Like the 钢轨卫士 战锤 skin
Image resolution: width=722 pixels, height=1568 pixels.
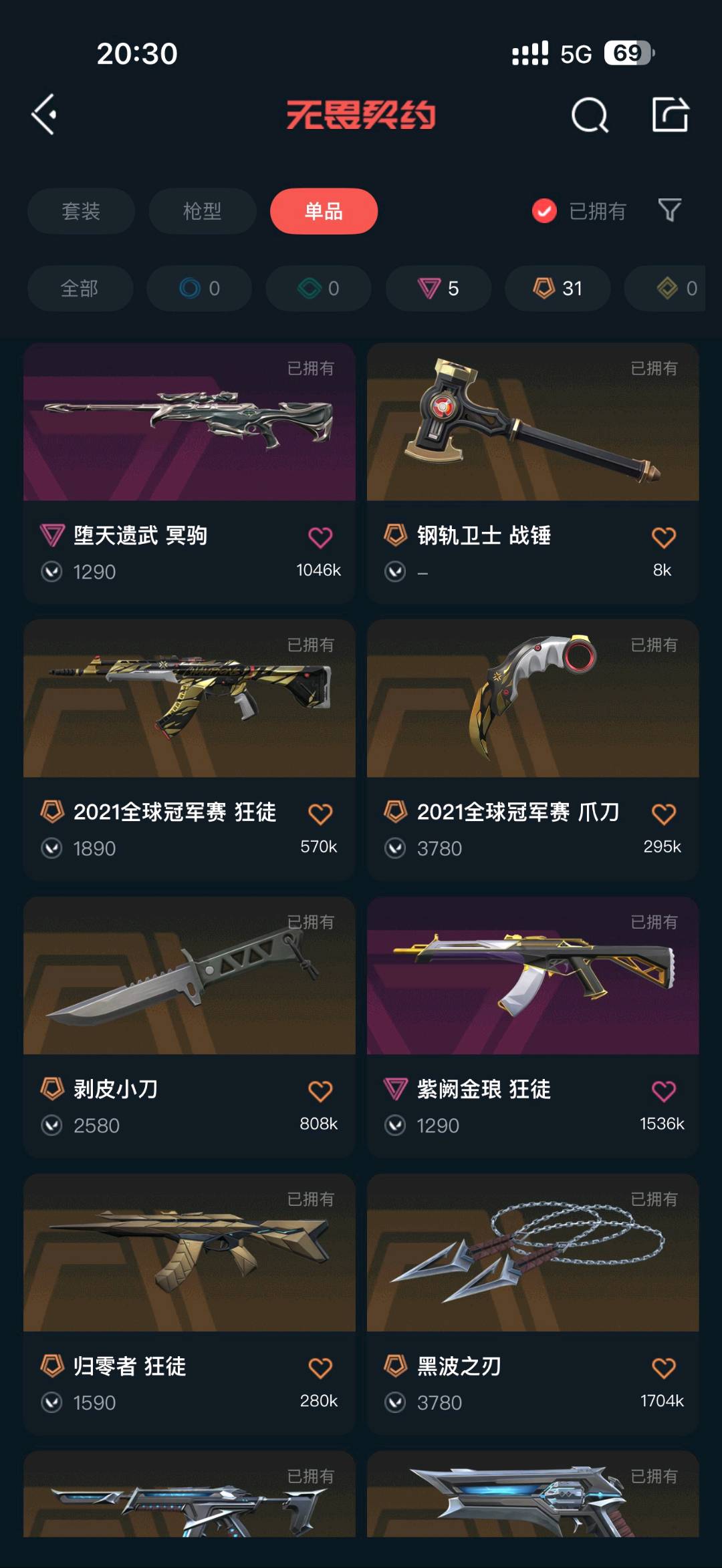(x=663, y=537)
